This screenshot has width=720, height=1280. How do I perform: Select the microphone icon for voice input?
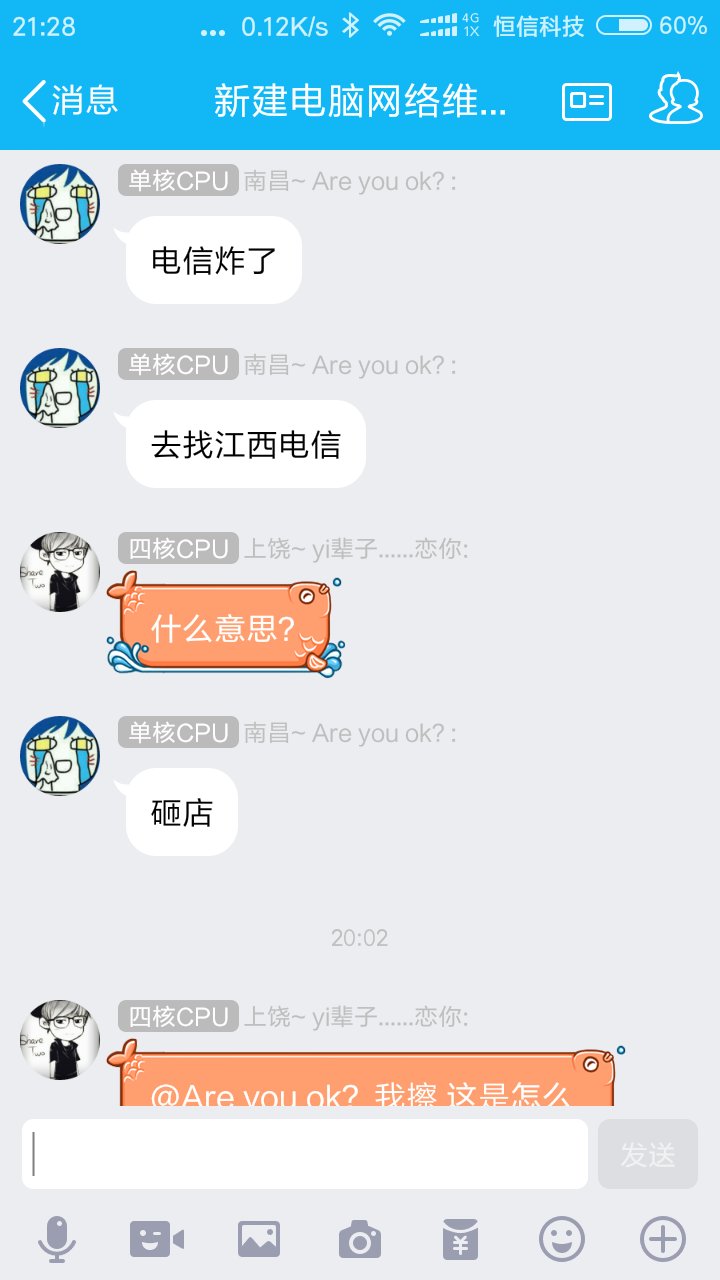tap(57, 1237)
